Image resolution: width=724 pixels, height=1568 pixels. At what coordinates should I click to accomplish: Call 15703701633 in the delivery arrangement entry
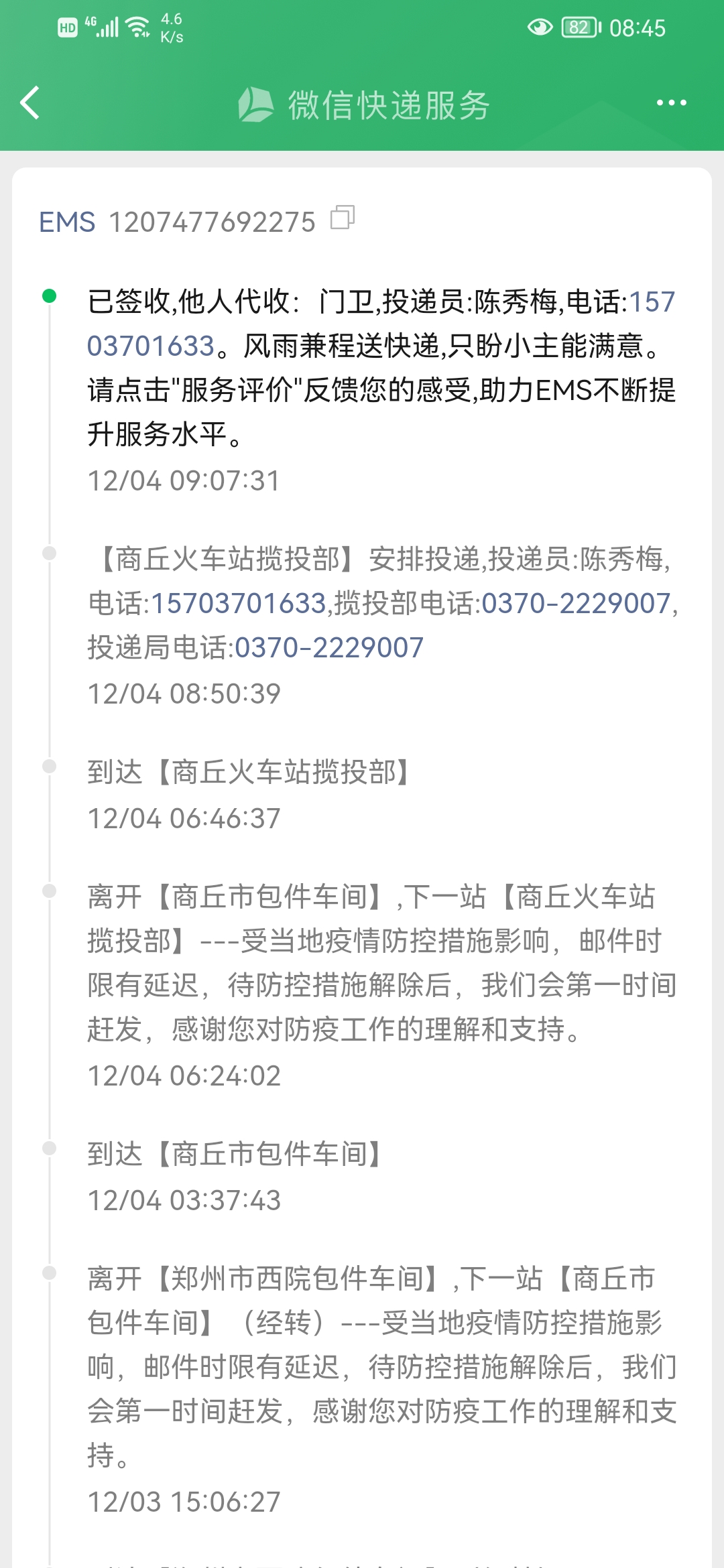tap(239, 604)
